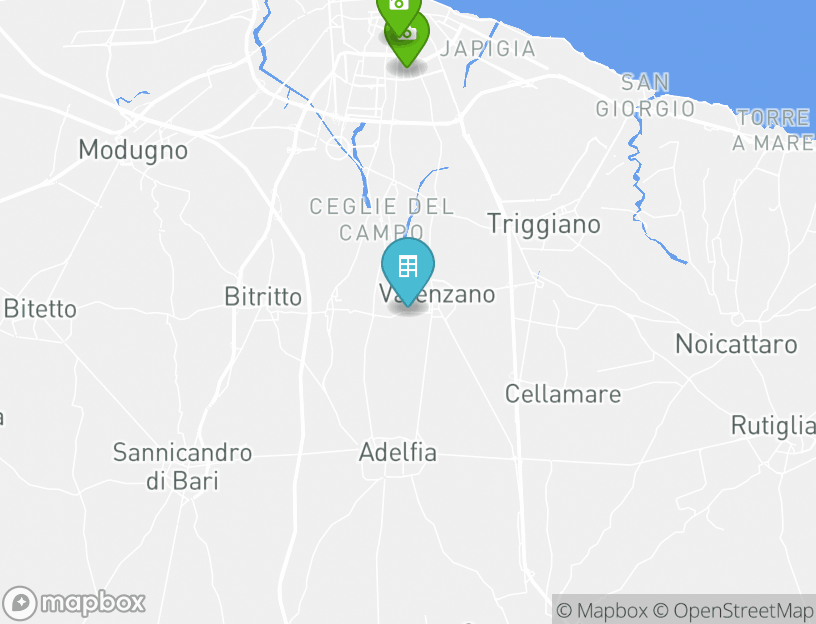Open the © OpenStreetMap attribution link

coord(733,610)
